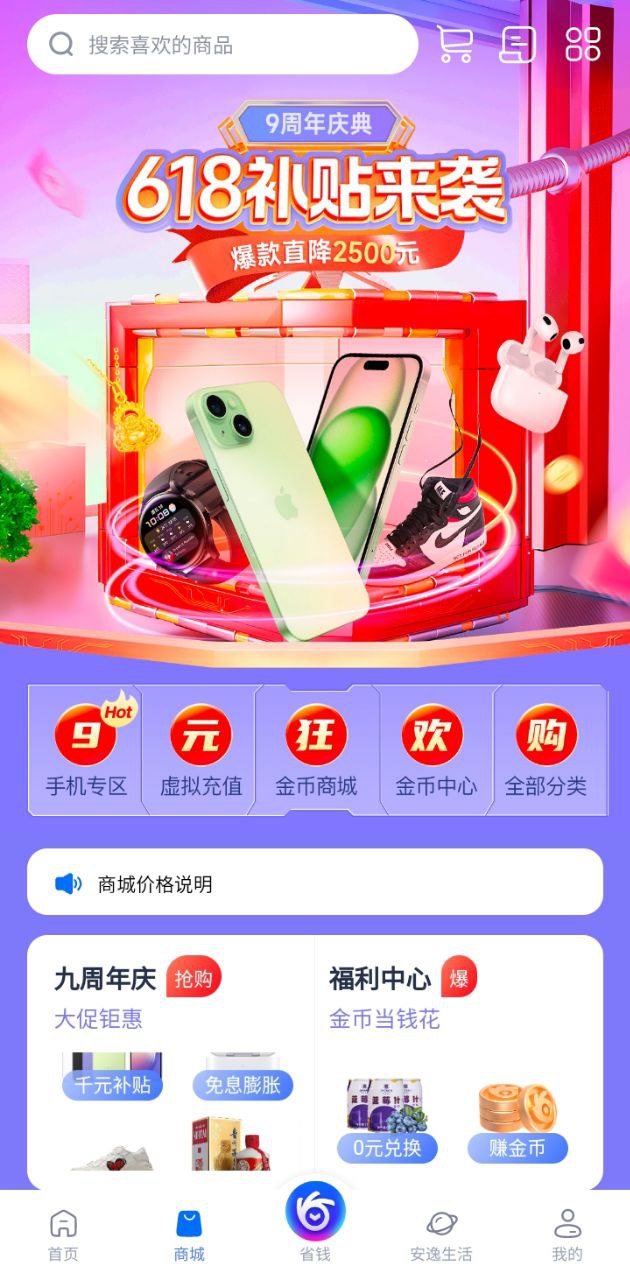Visit 金币中心
Image resolution: width=630 pixels, height=1280 pixels.
[x=436, y=751]
